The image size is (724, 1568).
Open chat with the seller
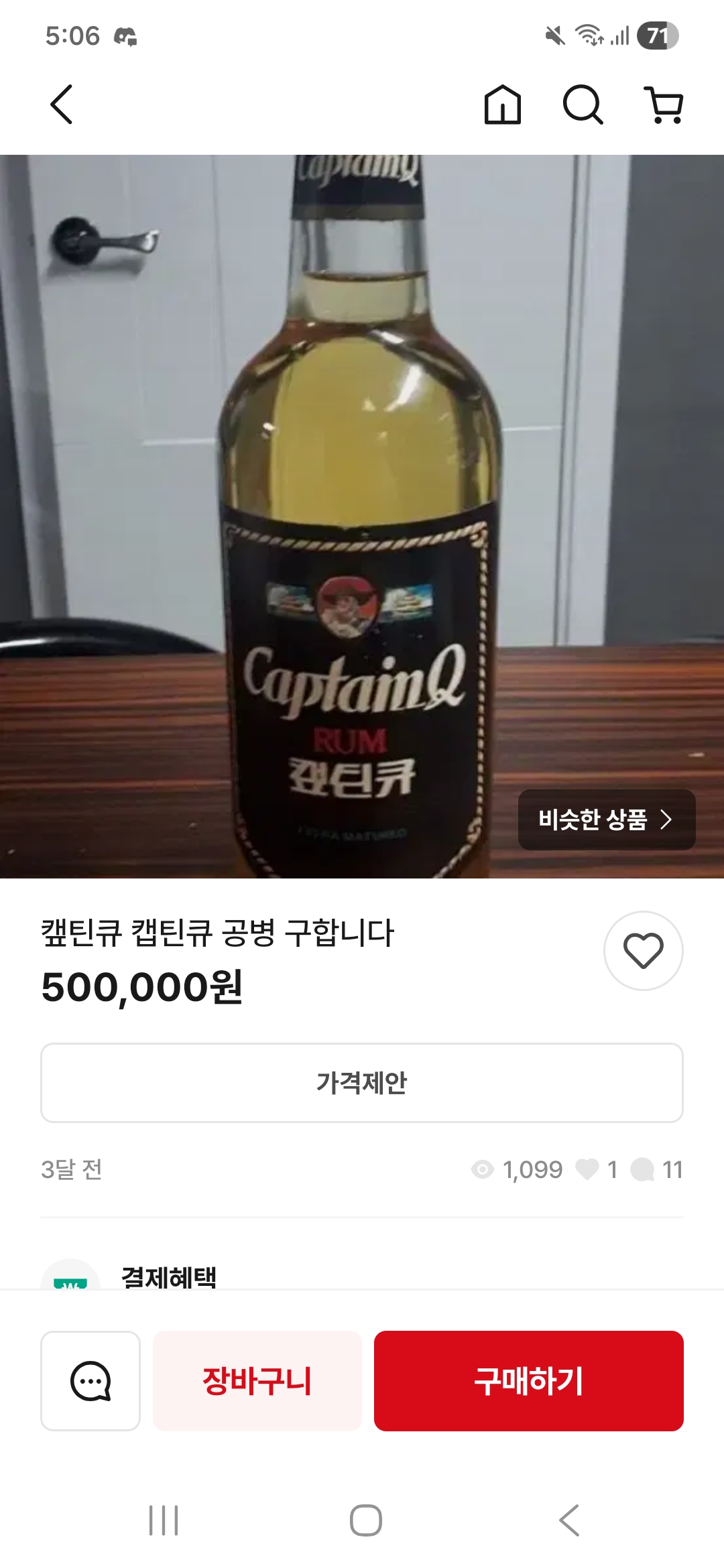(90, 1380)
